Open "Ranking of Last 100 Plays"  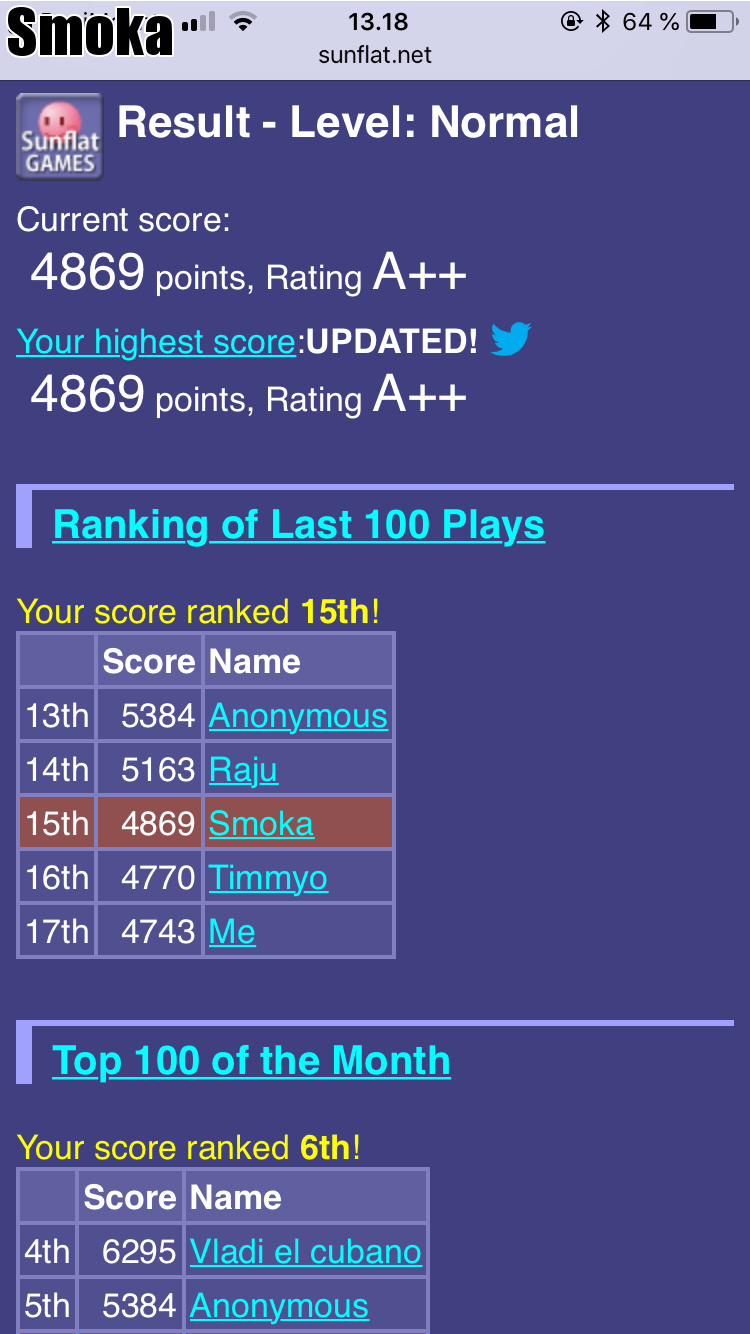coord(298,525)
